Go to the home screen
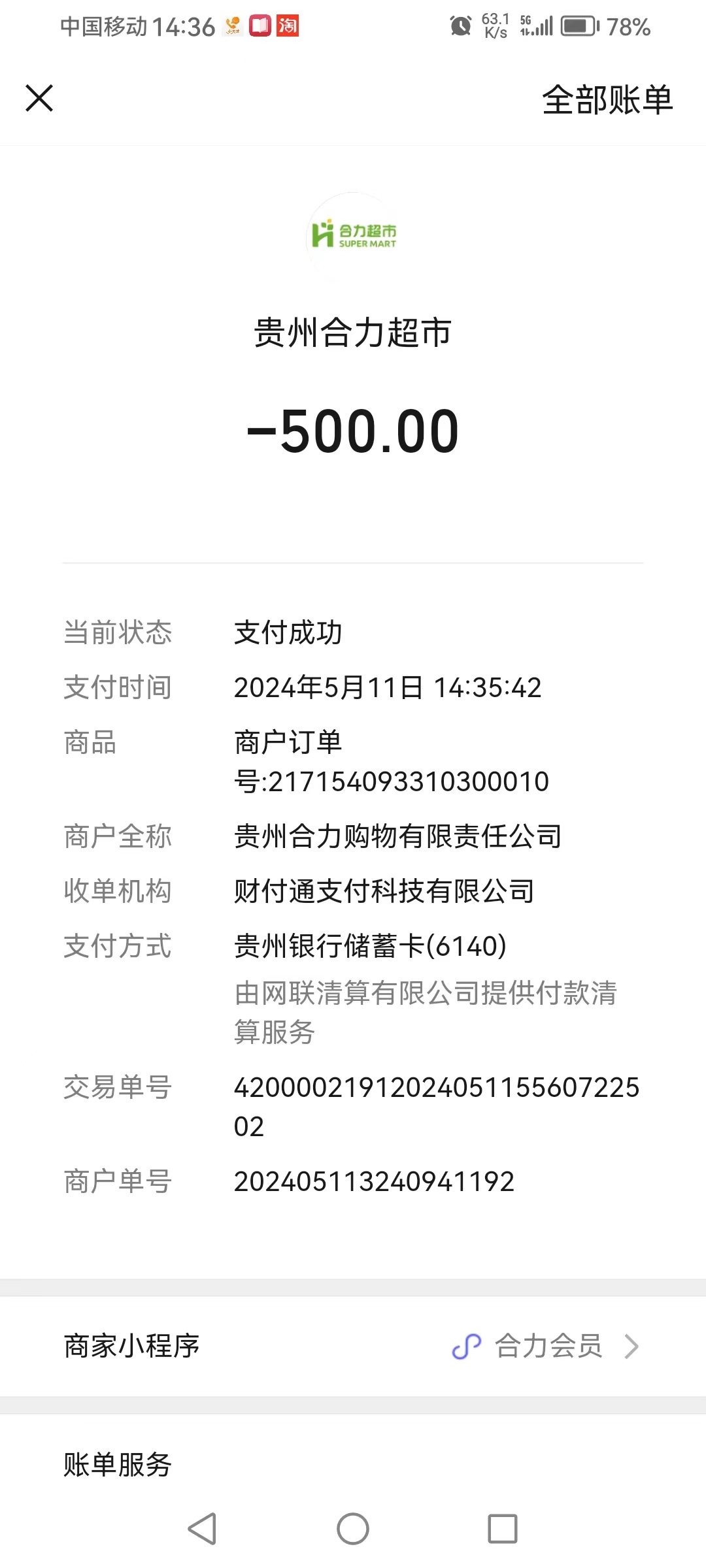 353,1529
